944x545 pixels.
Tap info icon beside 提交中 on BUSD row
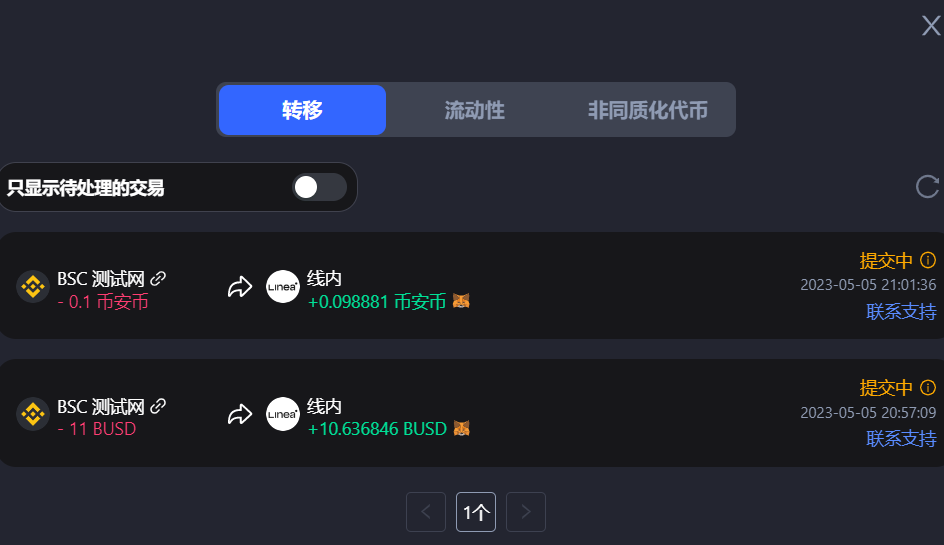coord(928,387)
